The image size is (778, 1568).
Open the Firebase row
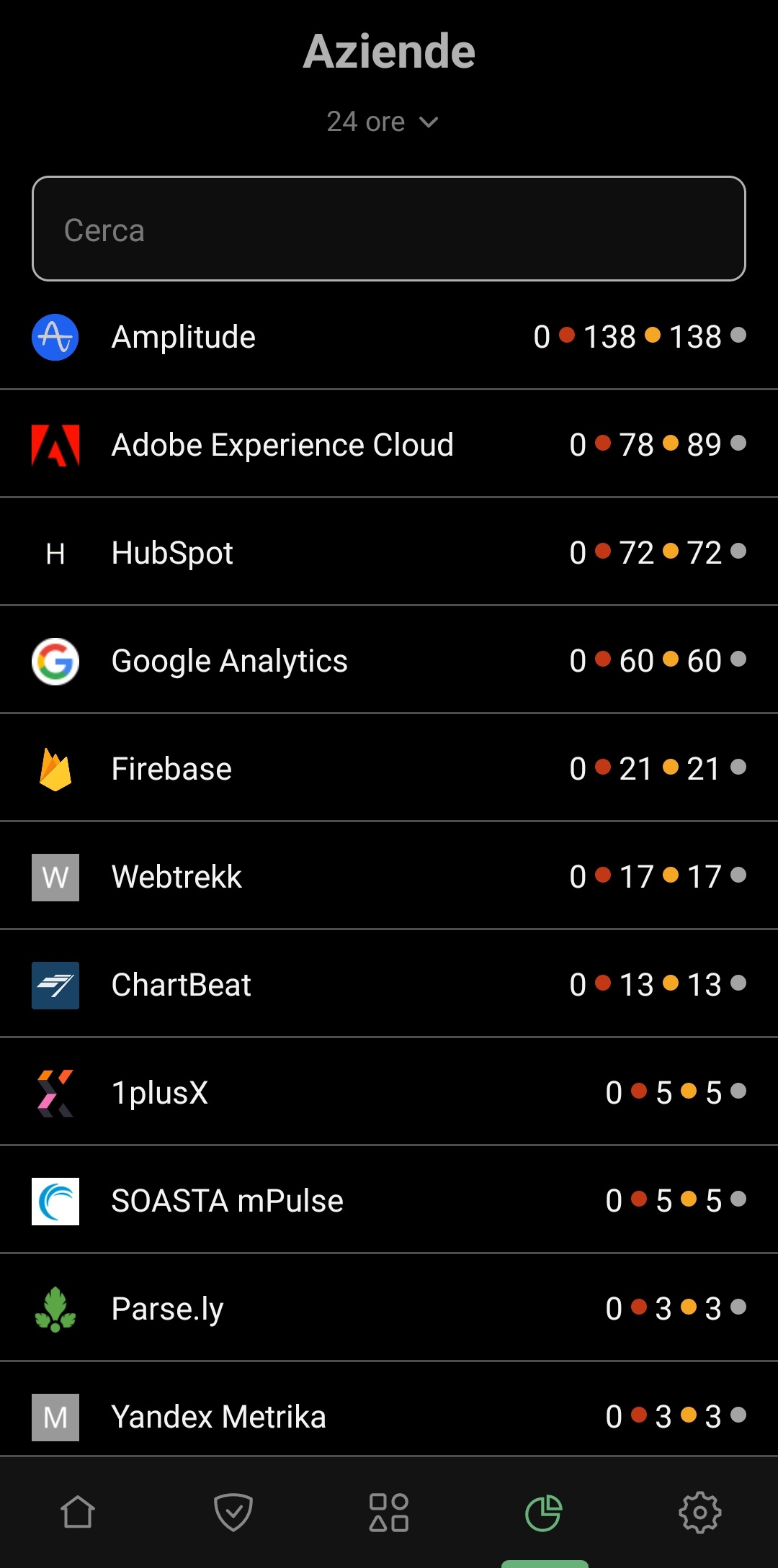[x=389, y=768]
